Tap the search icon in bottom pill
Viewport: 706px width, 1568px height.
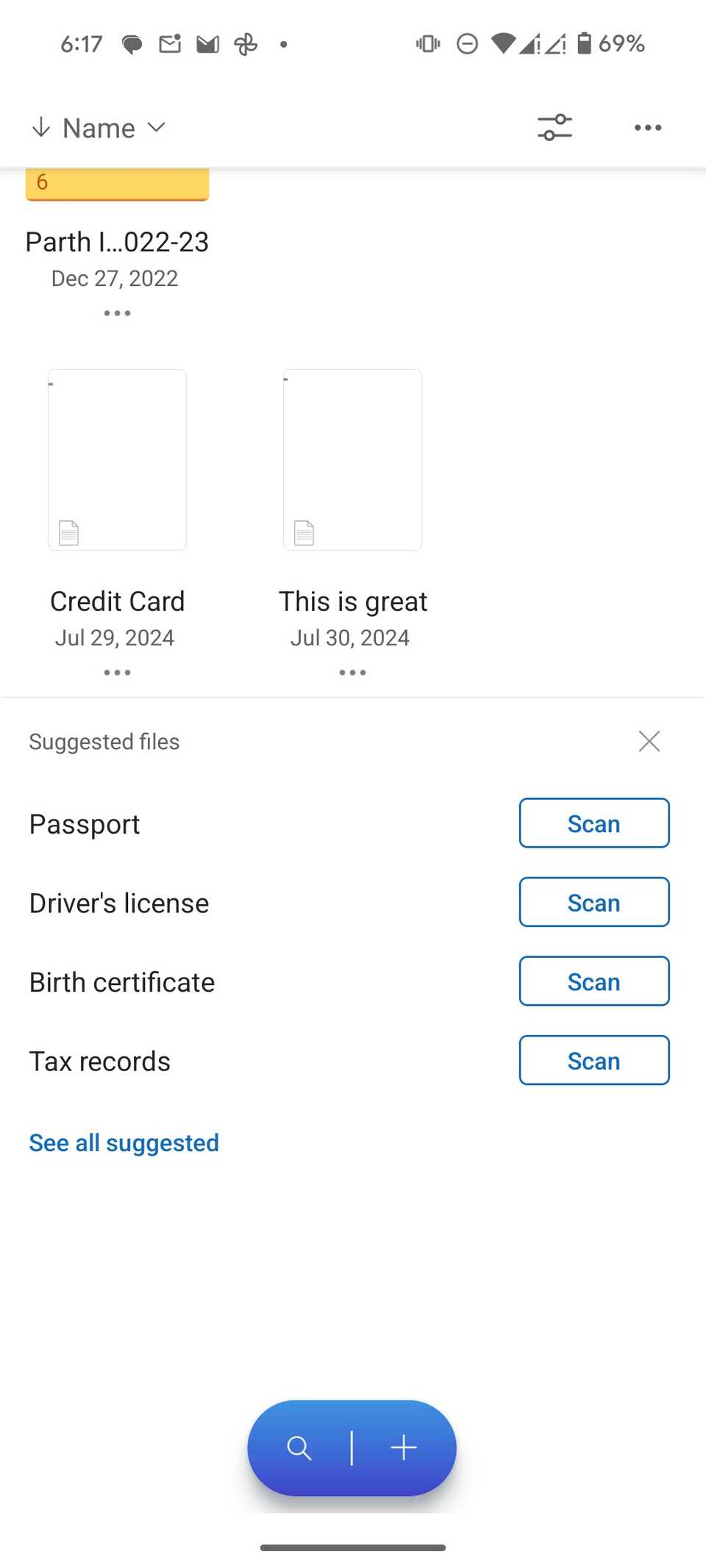tap(299, 1447)
